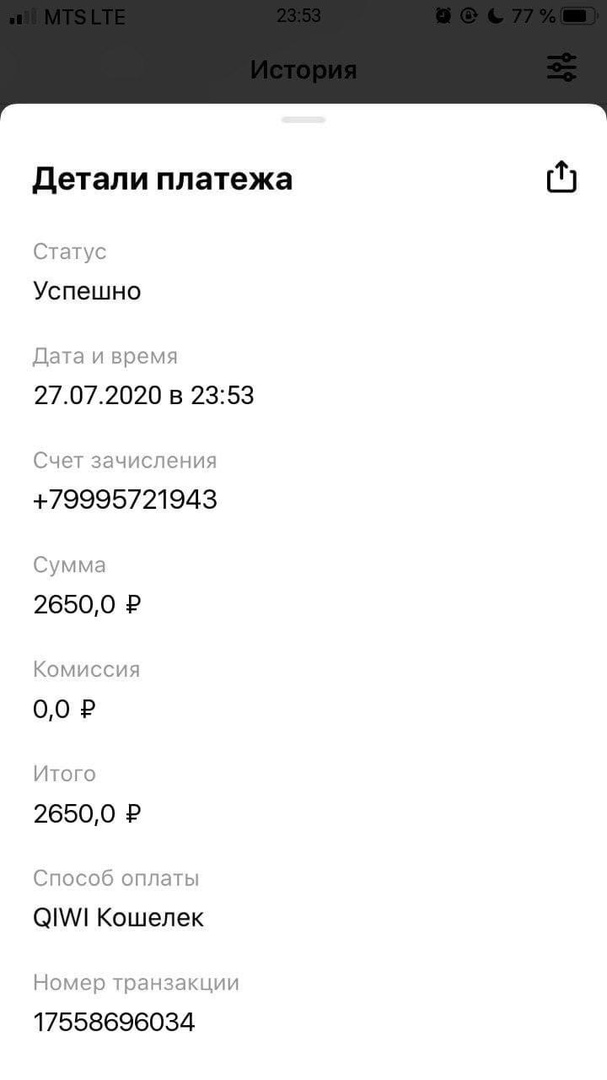Image resolution: width=607 pixels, height=1080 pixels.
Task: Tap the bottom sheet drag handle
Action: click(x=304, y=120)
